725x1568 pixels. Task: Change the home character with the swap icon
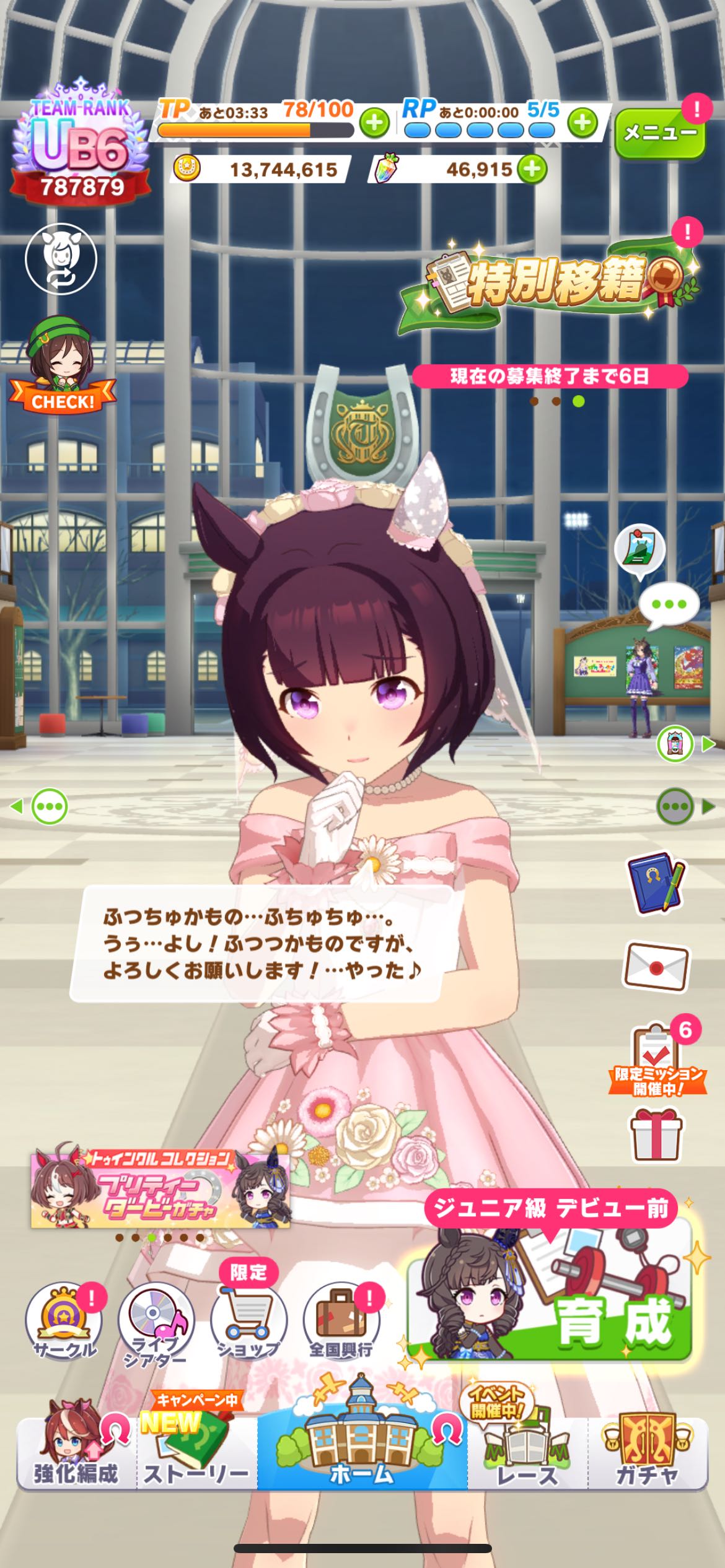coord(61,259)
